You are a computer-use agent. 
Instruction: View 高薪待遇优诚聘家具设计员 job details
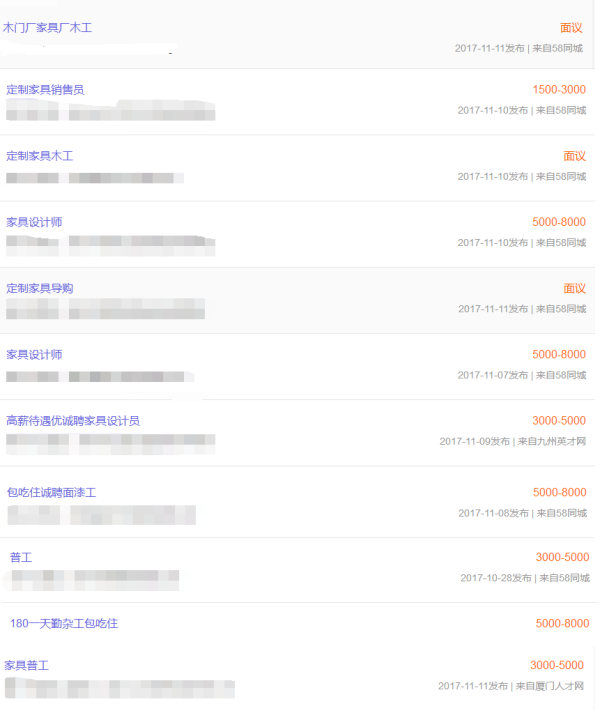[x=73, y=421]
